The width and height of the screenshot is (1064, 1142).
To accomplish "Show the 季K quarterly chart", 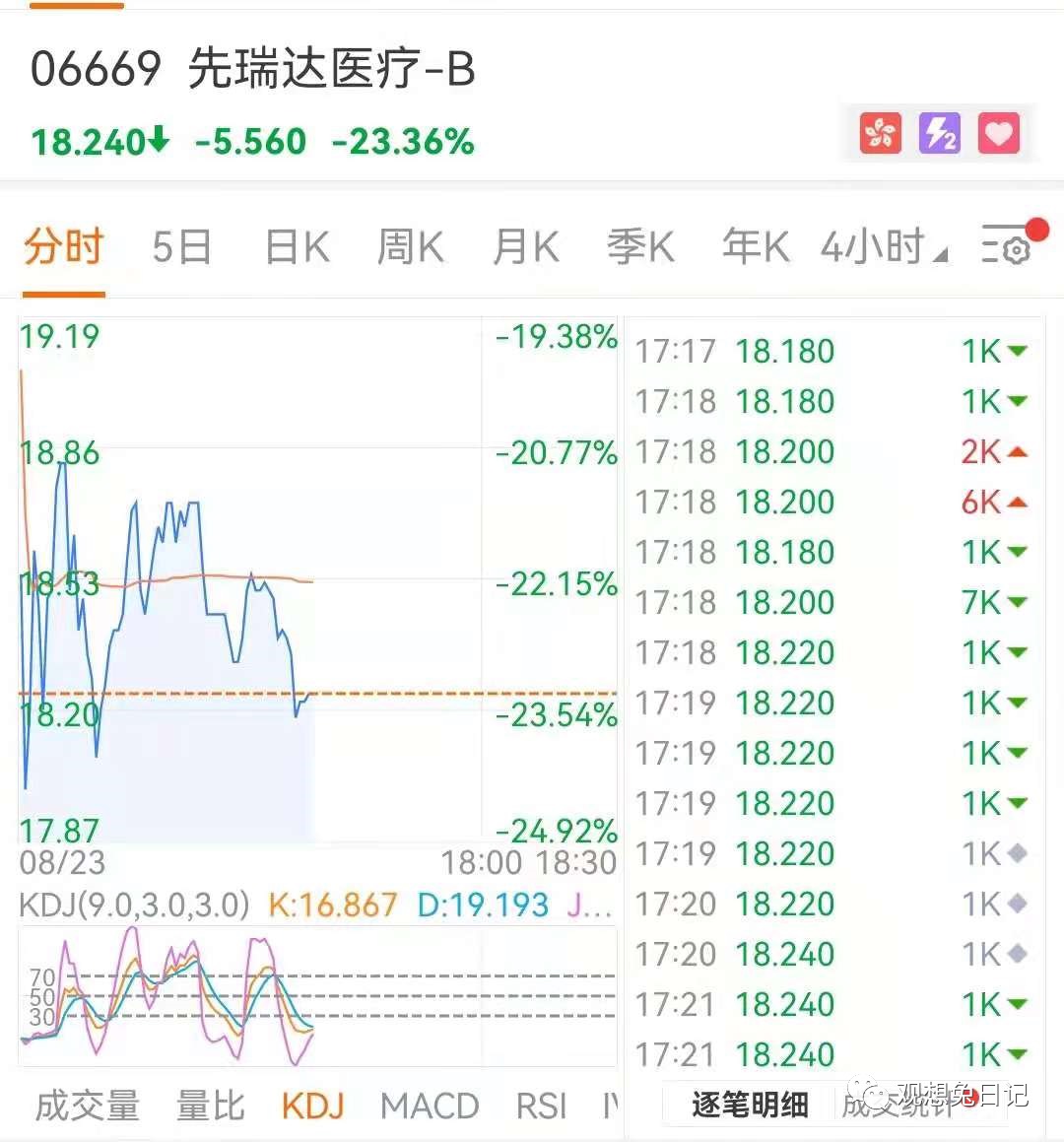I will [x=641, y=246].
